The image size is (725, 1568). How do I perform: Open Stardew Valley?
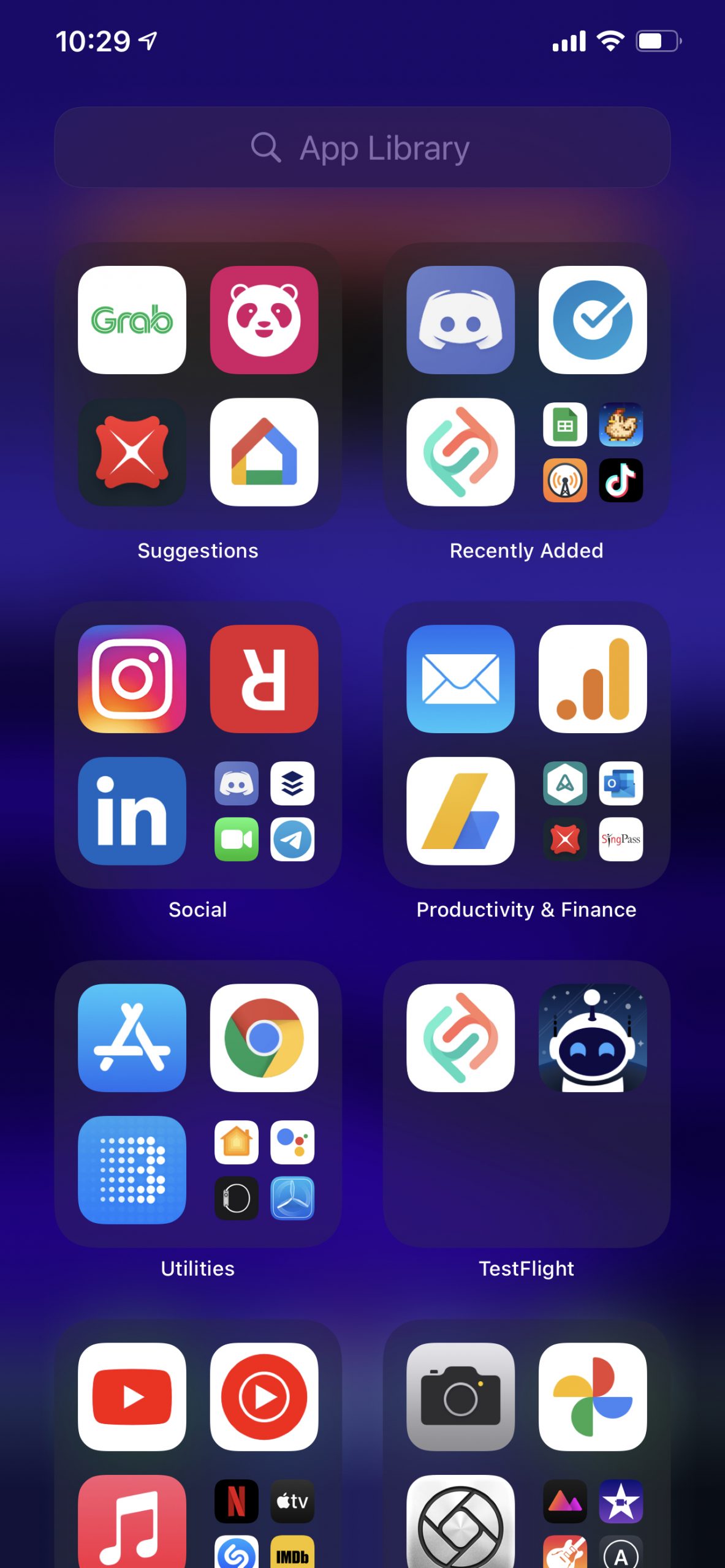621,426
